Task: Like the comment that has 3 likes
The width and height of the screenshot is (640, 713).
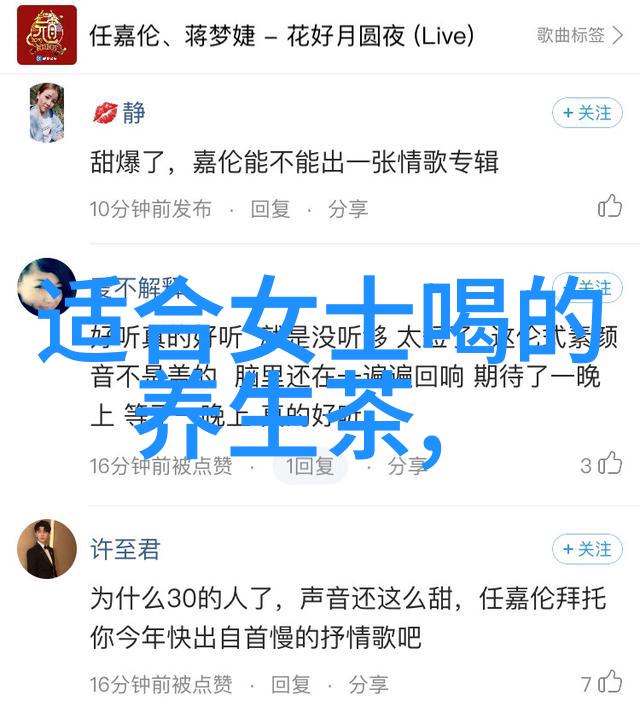Action: pyautogui.click(x=610, y=465)
